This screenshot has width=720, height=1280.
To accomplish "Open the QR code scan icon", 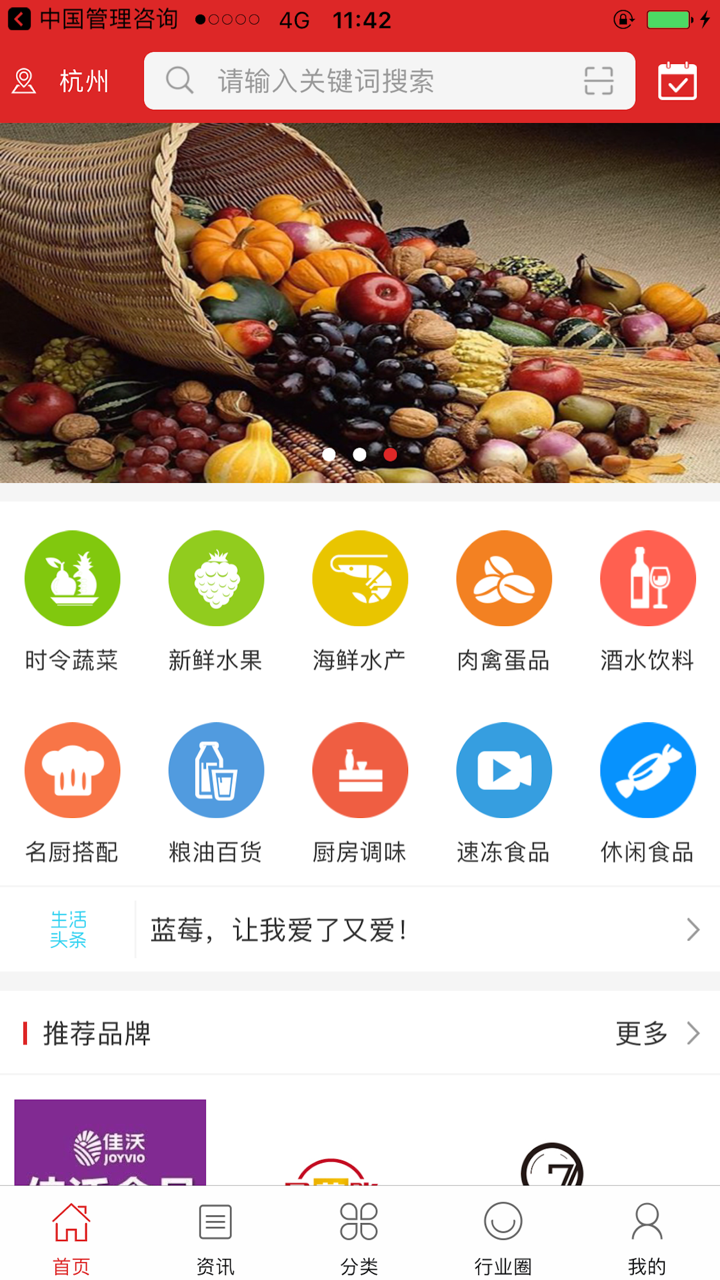I will point(597,81).
